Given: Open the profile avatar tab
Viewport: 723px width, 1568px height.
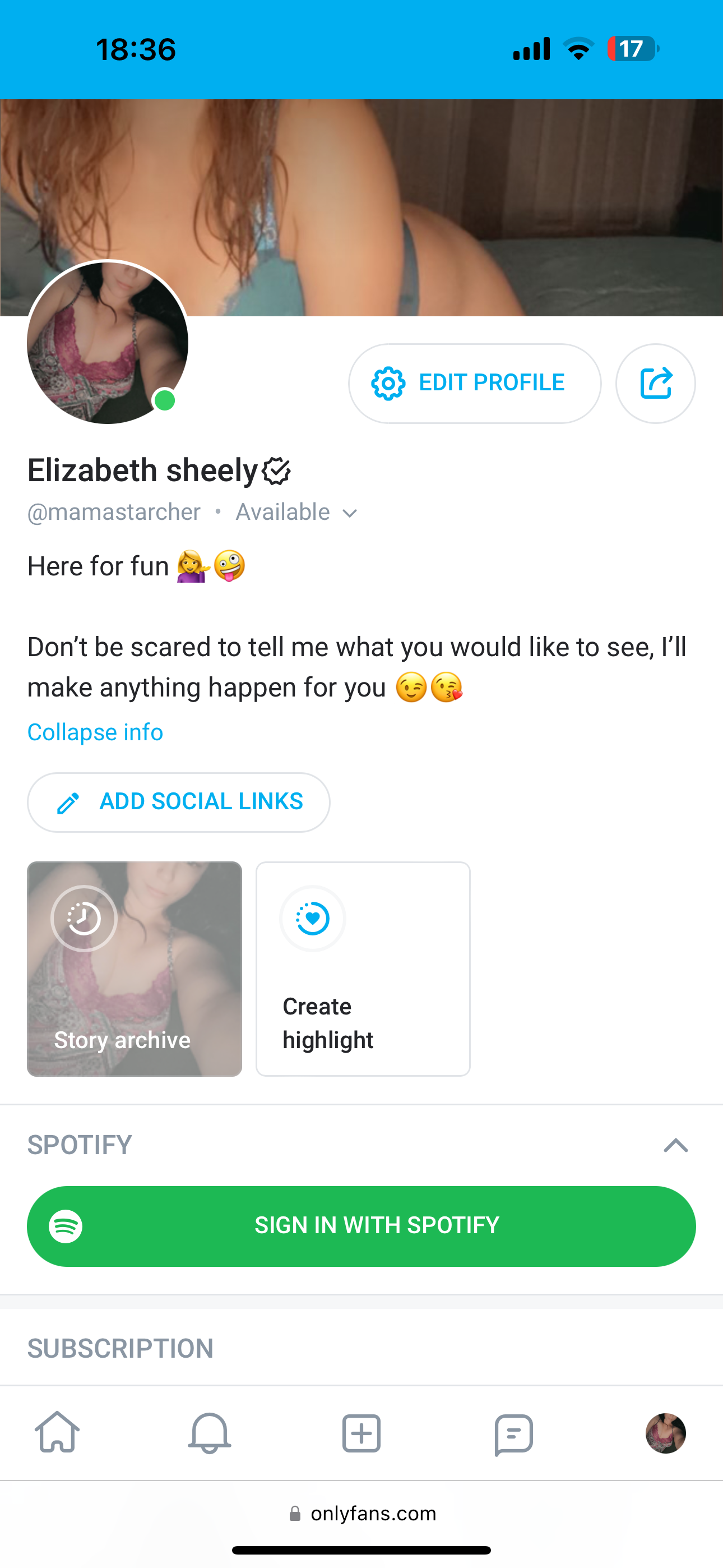Looking at the screenshot, I should pyautogui.click(x=665, y=1433).
